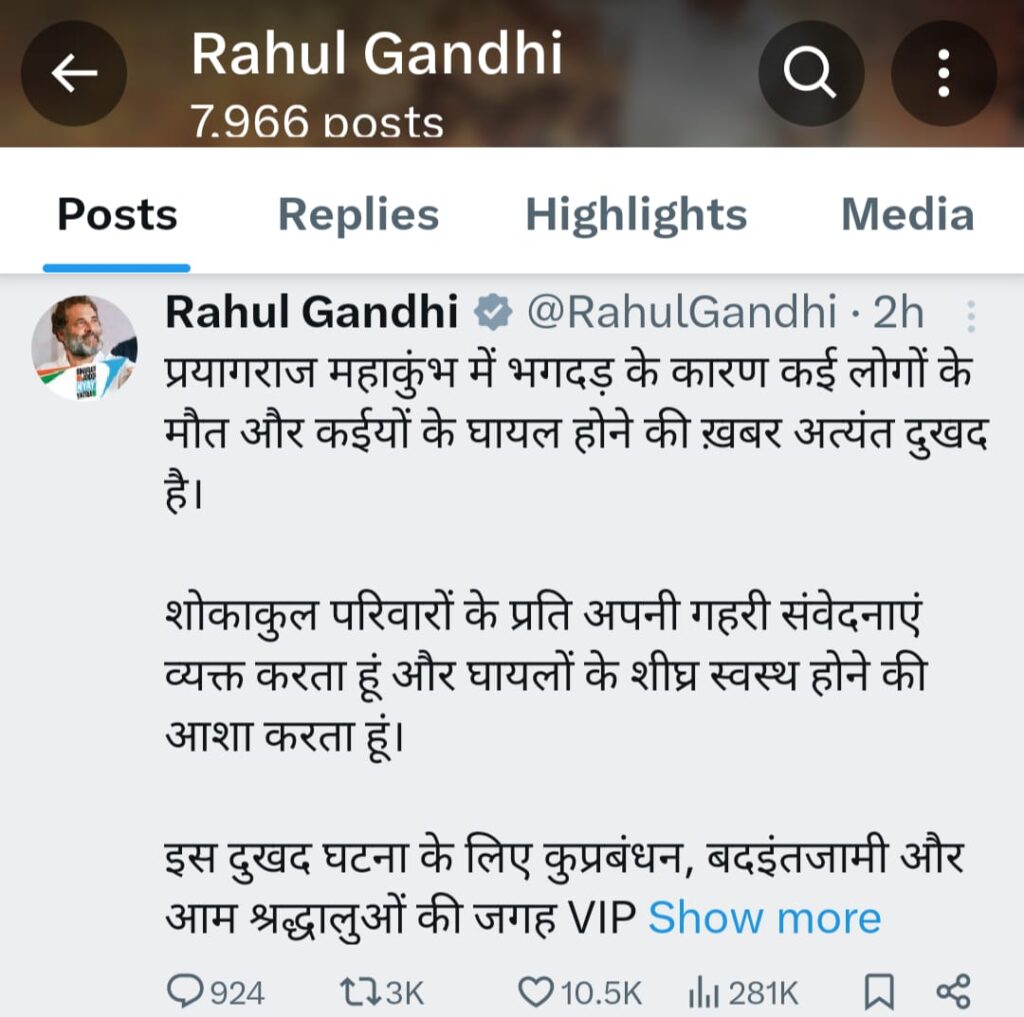Bookmark this post
This screenshot has width=1024, height=1017.
point(878,991)
